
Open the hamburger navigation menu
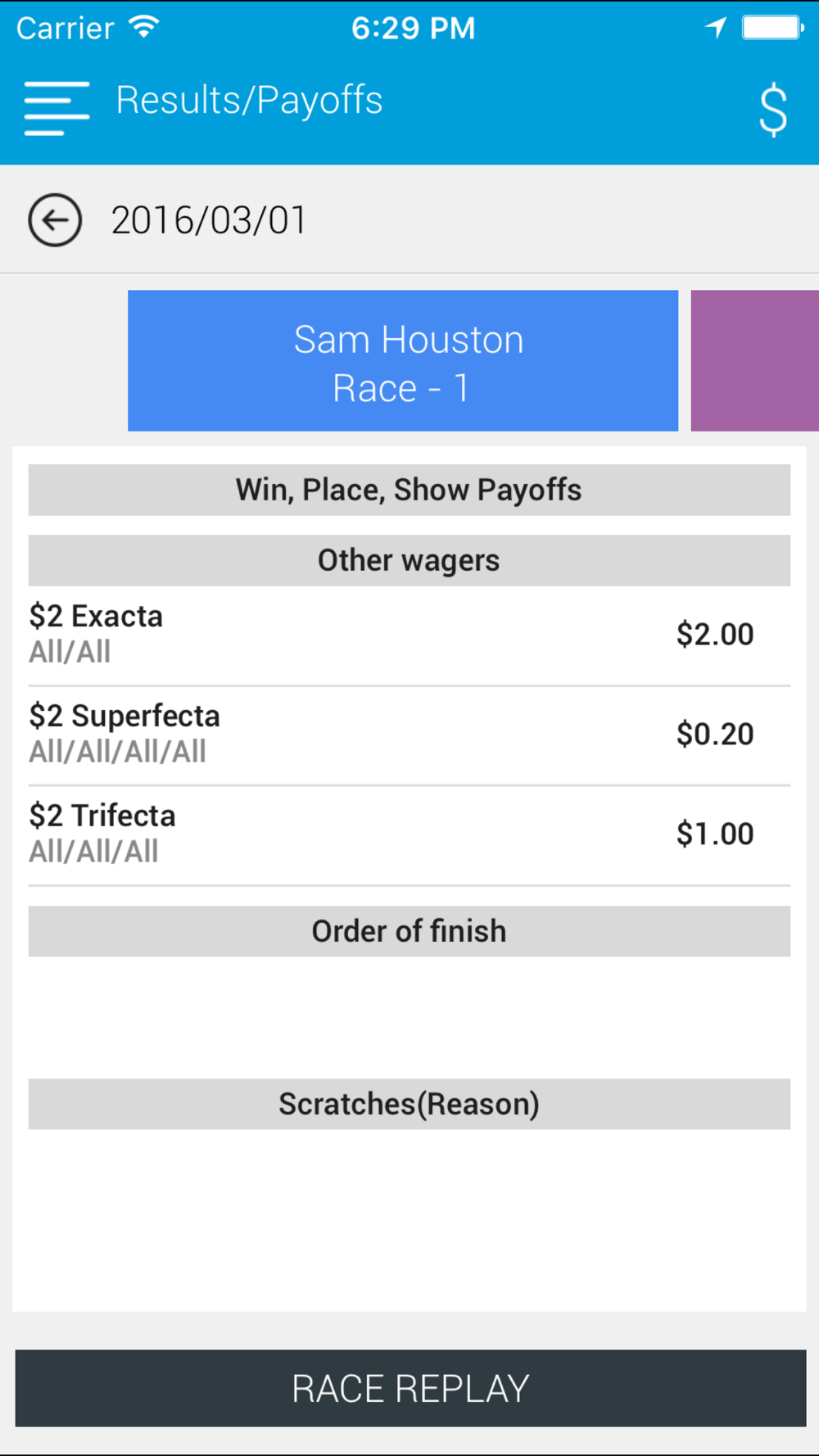tap(56, 108)
